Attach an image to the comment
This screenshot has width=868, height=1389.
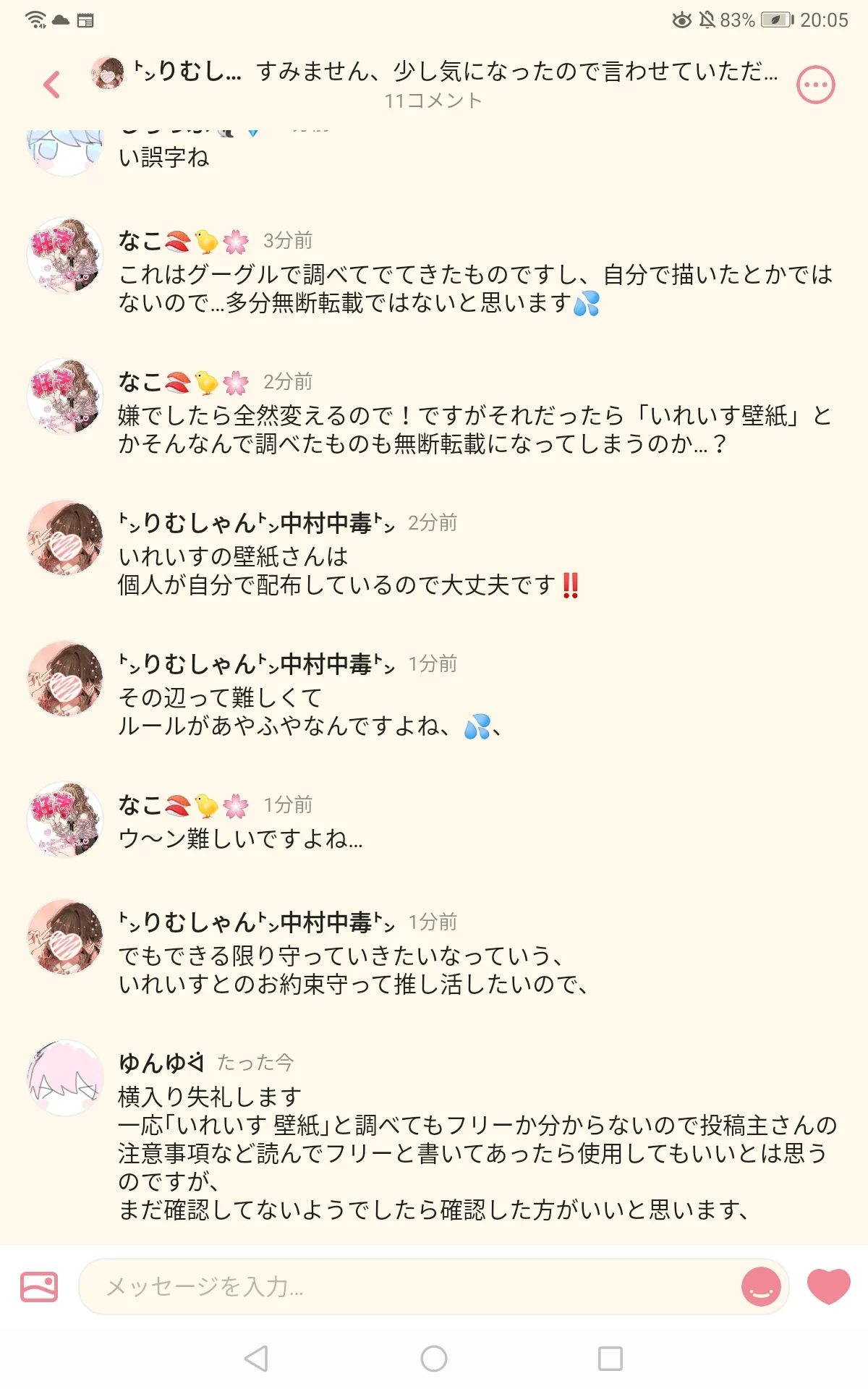(39, 1287)
